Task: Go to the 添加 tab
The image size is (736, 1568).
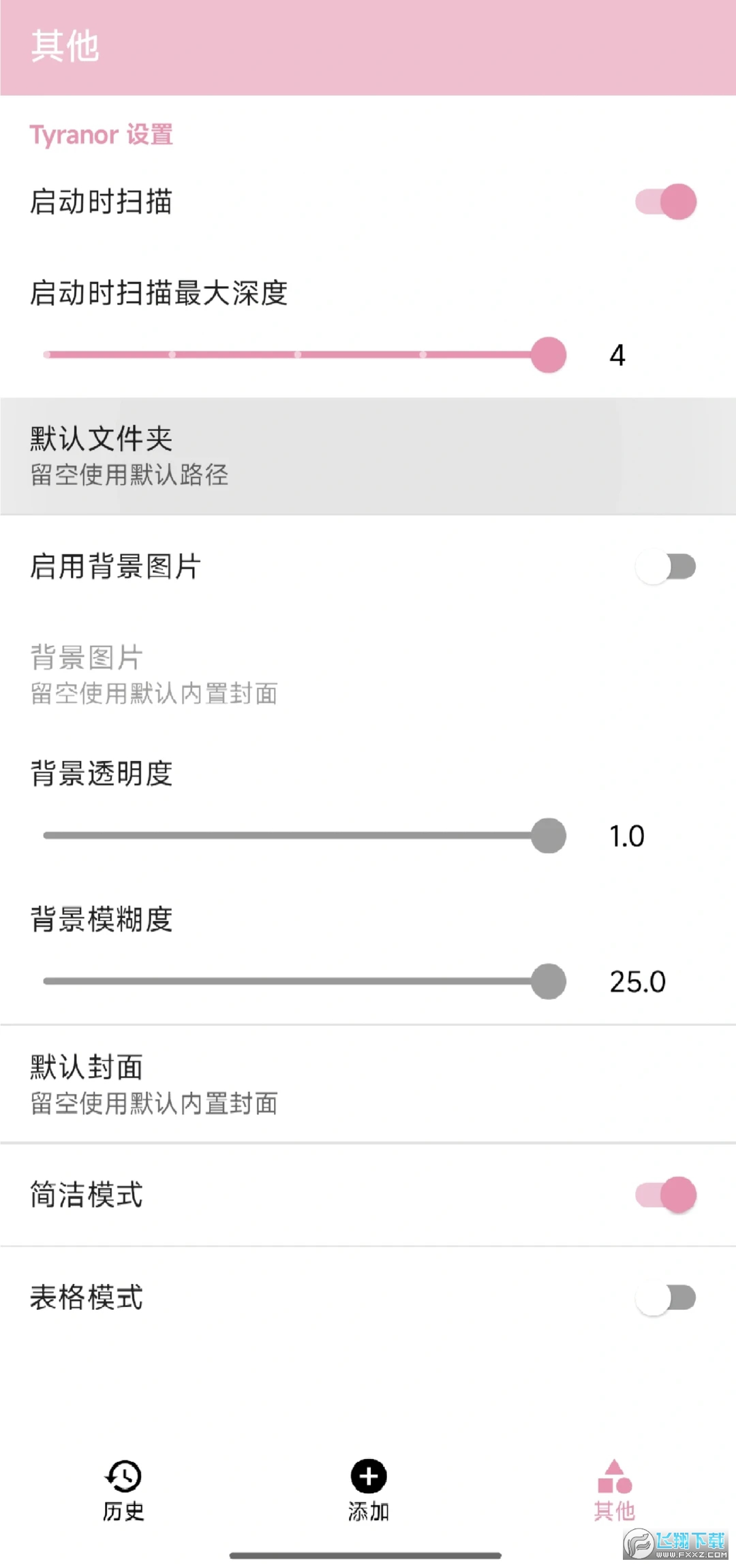Action: [368, 1490]
